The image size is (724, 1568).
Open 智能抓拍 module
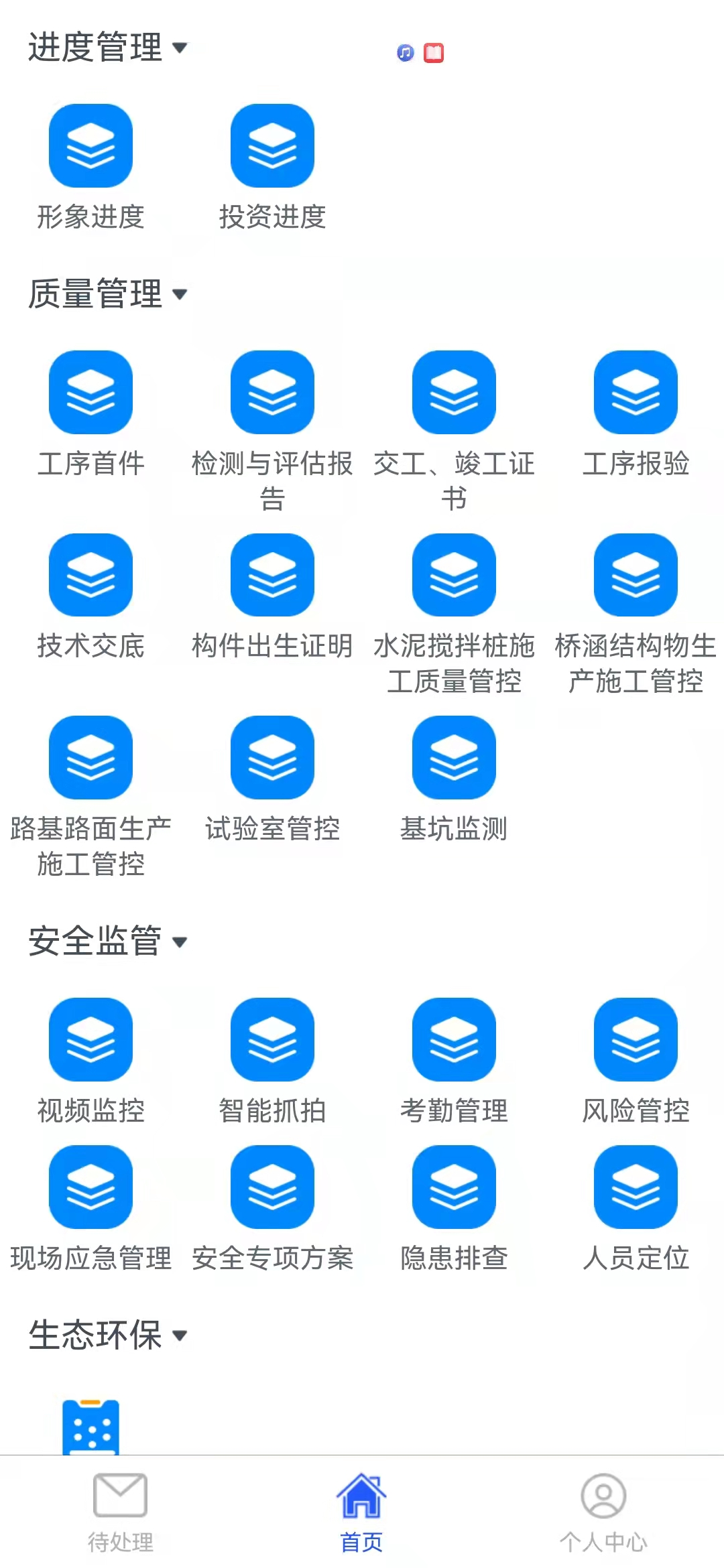[272, 1039]
